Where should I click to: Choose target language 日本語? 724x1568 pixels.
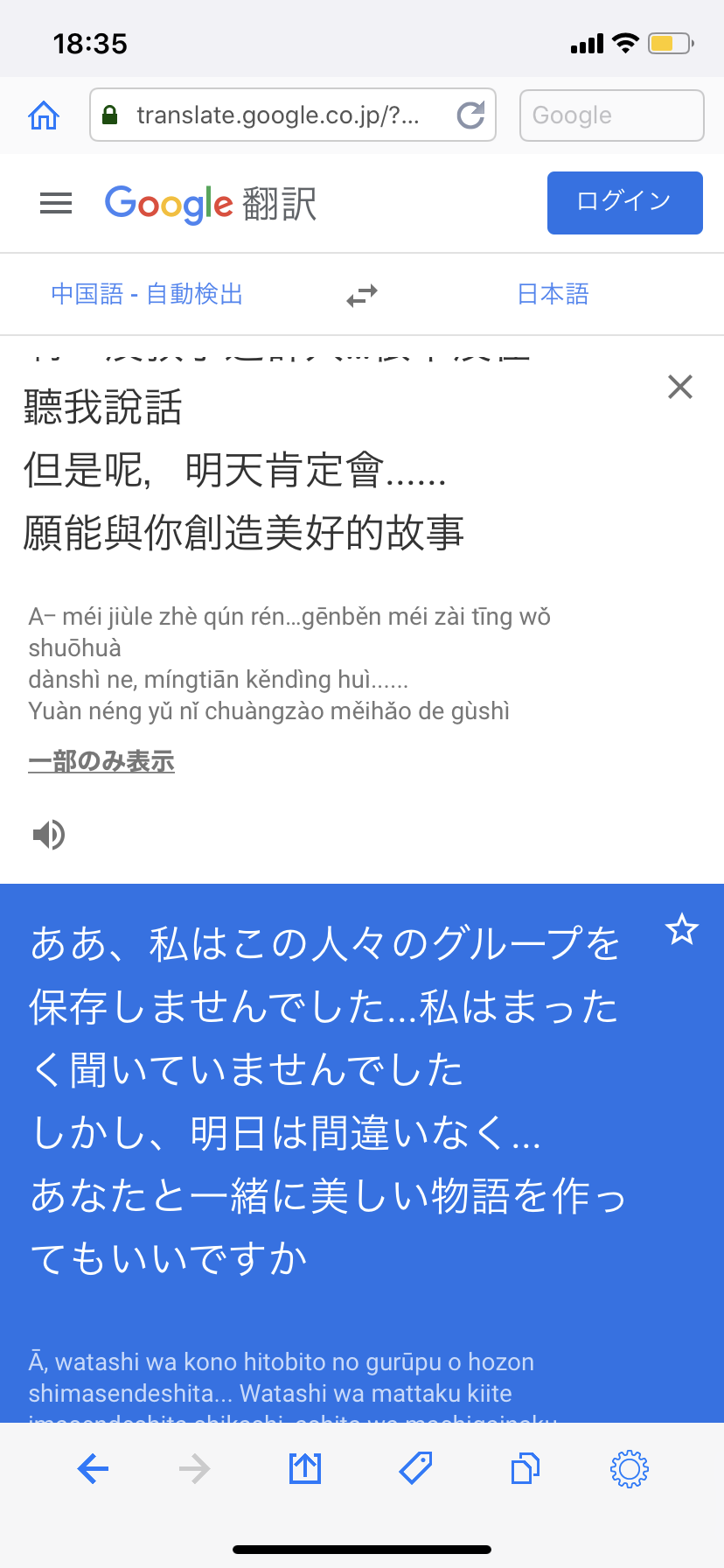click(x=553, y=294)
